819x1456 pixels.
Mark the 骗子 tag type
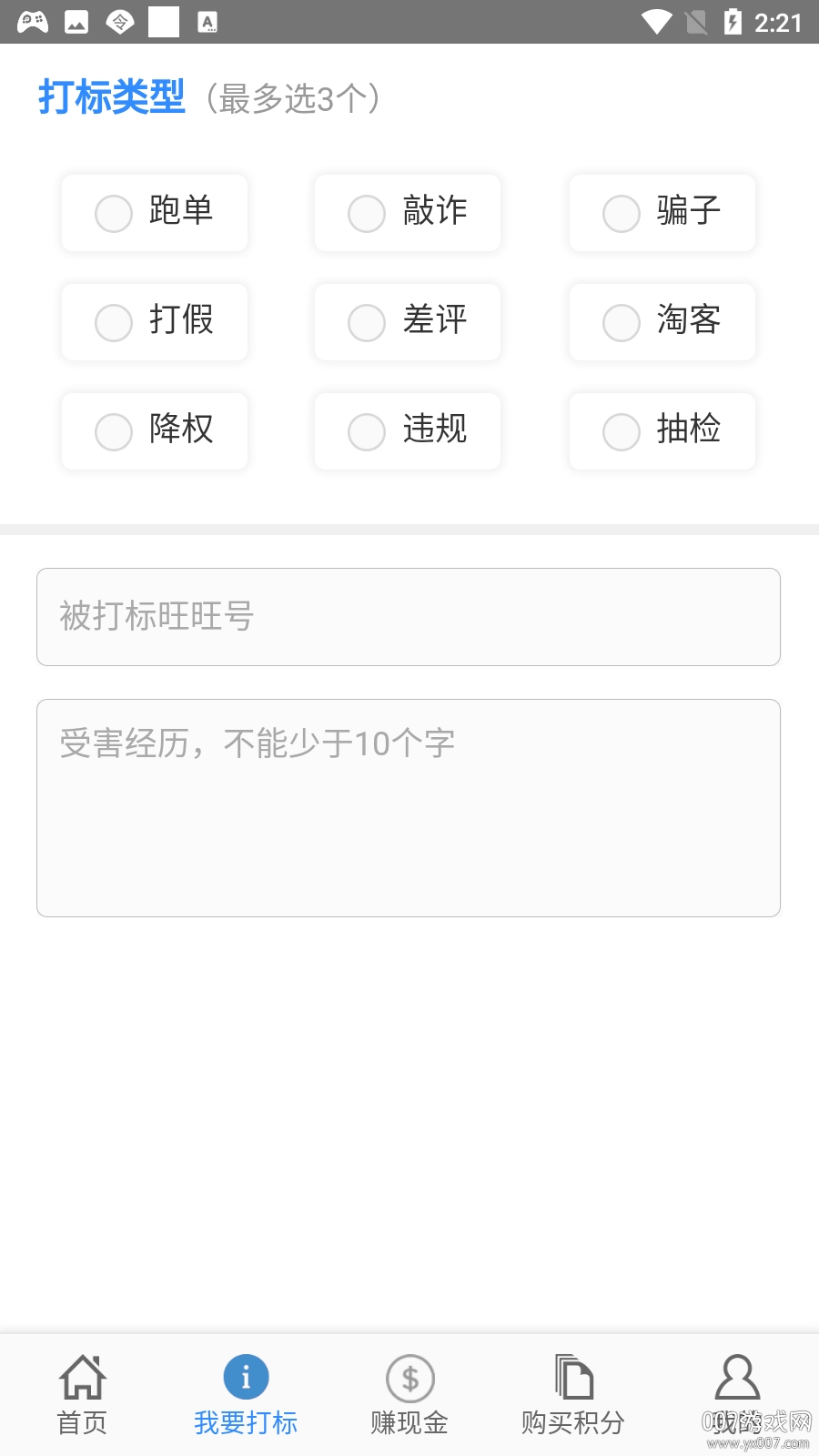(x=662, y=213)
